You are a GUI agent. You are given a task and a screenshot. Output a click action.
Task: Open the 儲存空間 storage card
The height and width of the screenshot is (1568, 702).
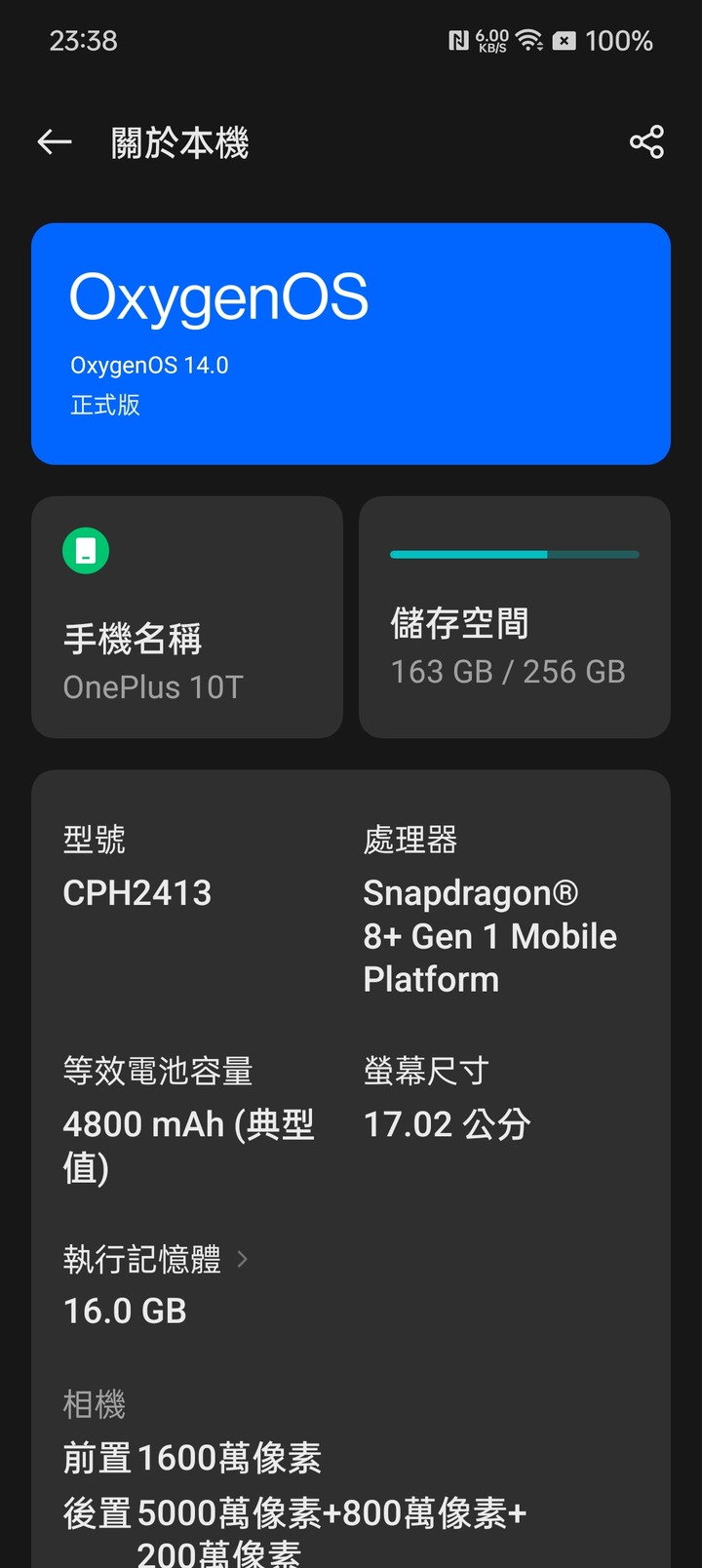515,617
